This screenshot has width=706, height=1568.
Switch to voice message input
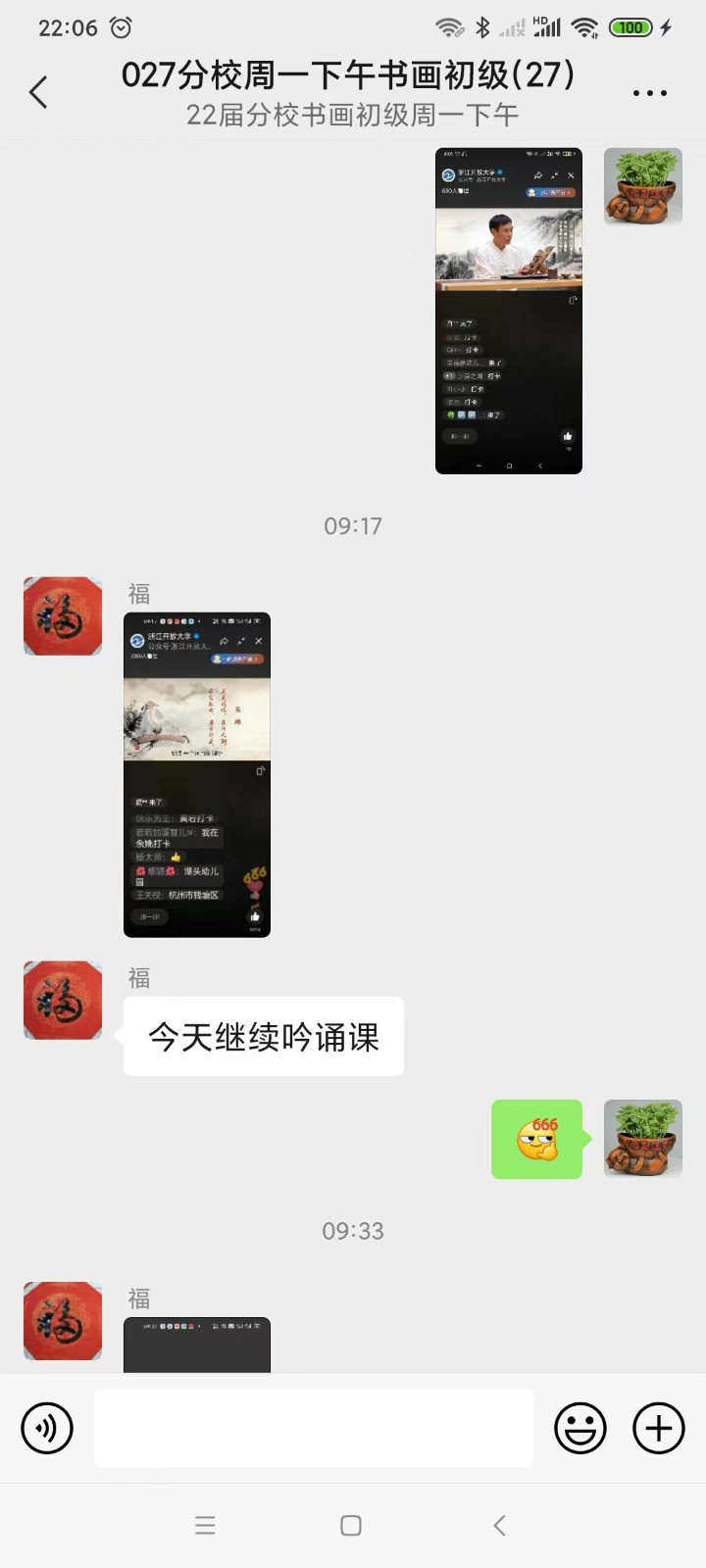pos(47,1428)
